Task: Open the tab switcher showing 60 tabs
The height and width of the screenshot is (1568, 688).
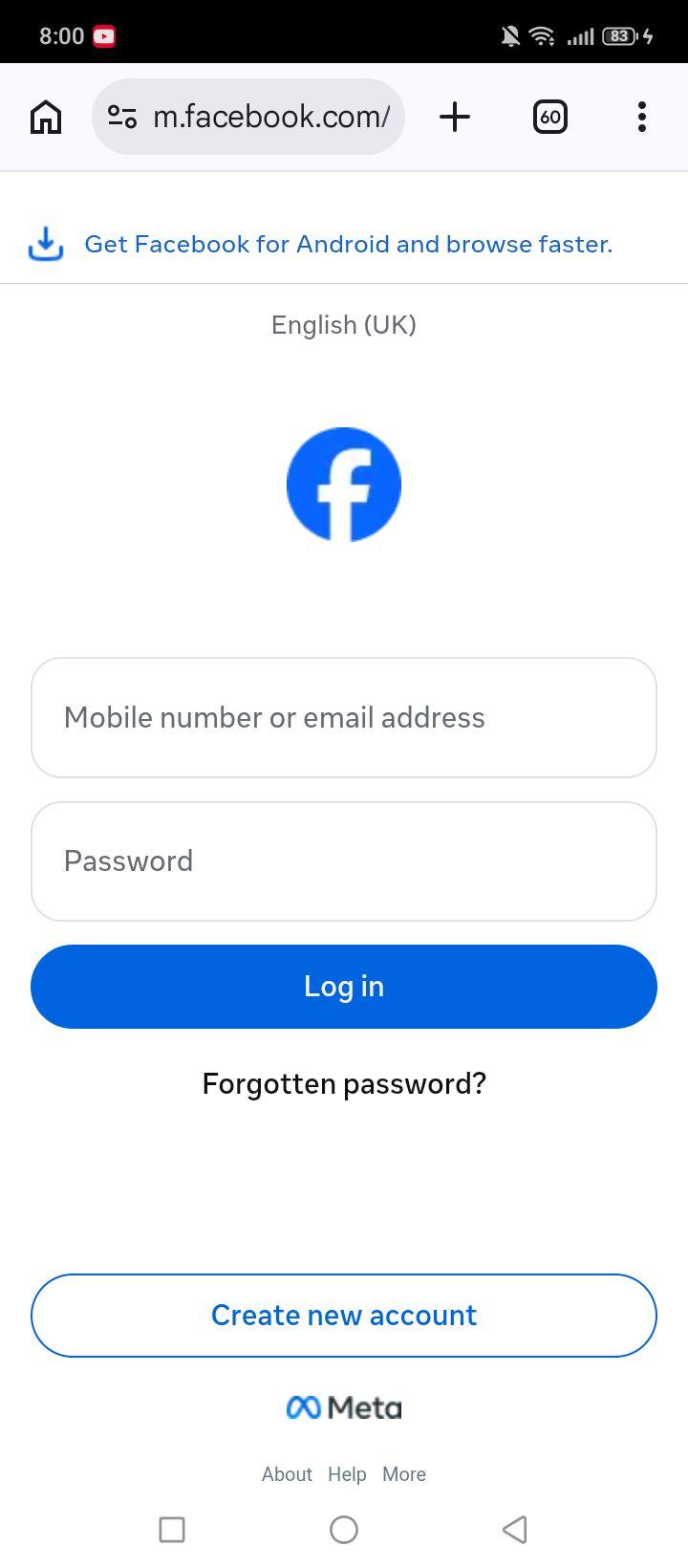Action: [x=550, y=117]
